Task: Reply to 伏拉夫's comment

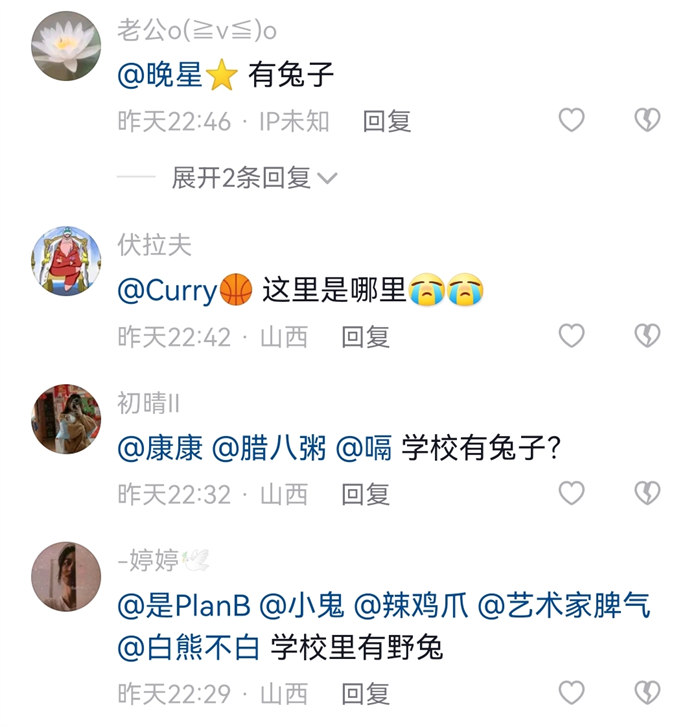Action: tap(366, 337)
